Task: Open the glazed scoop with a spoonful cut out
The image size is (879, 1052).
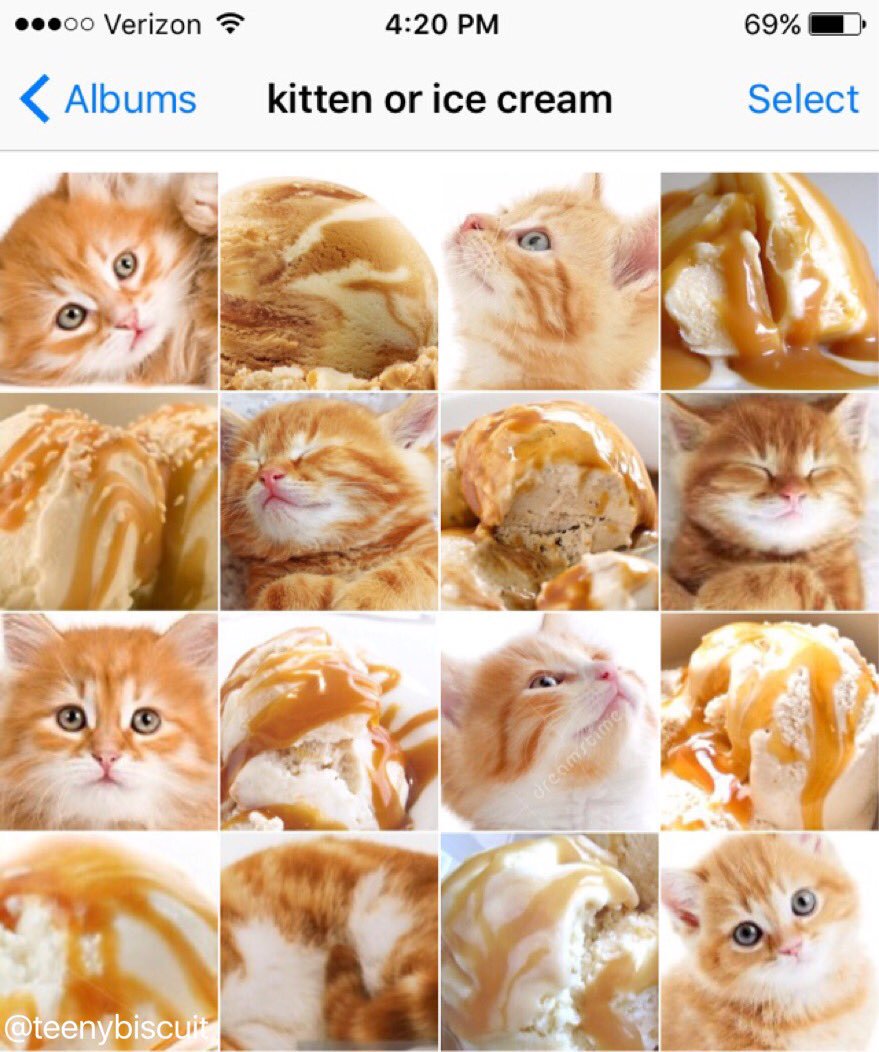Action: 549,501
